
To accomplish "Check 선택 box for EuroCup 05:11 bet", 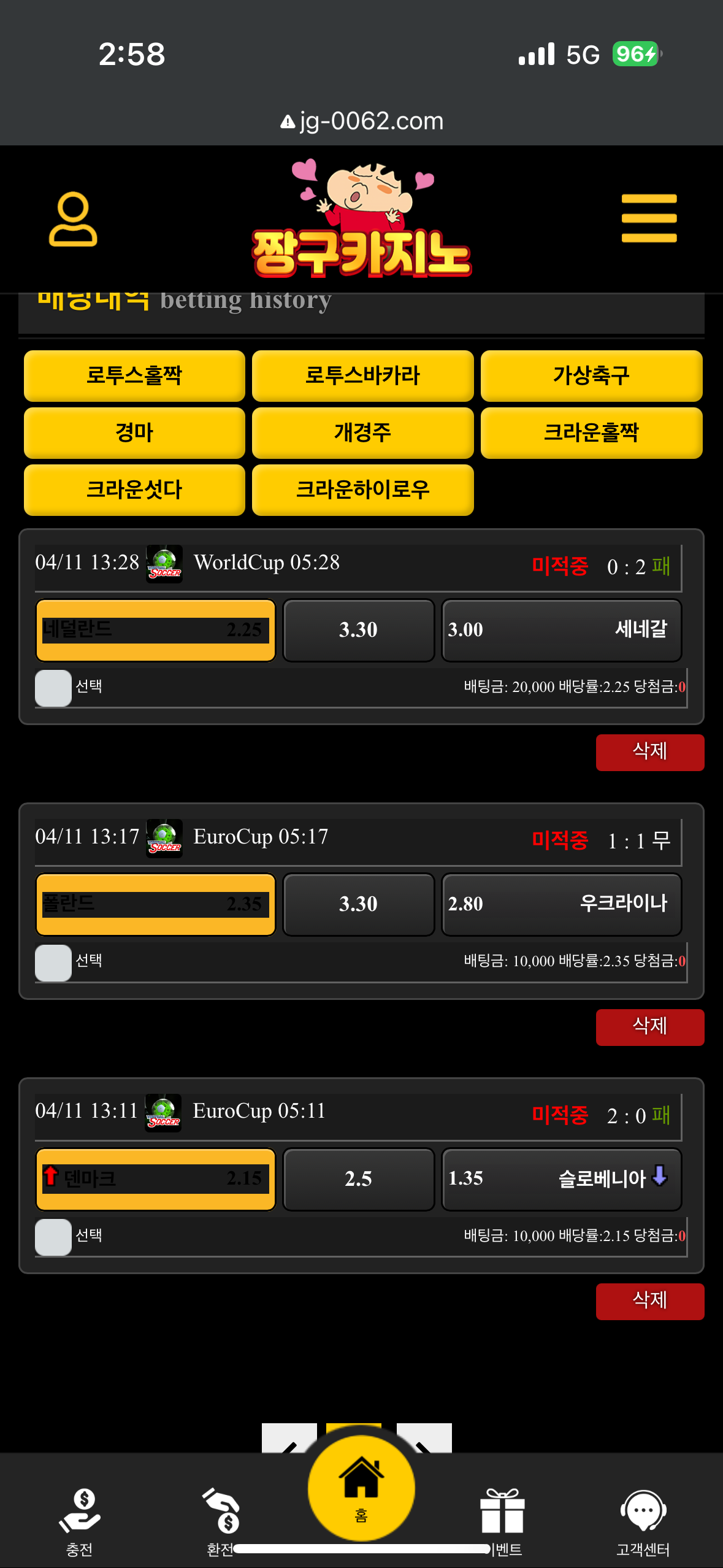I will coord(53,1237).
